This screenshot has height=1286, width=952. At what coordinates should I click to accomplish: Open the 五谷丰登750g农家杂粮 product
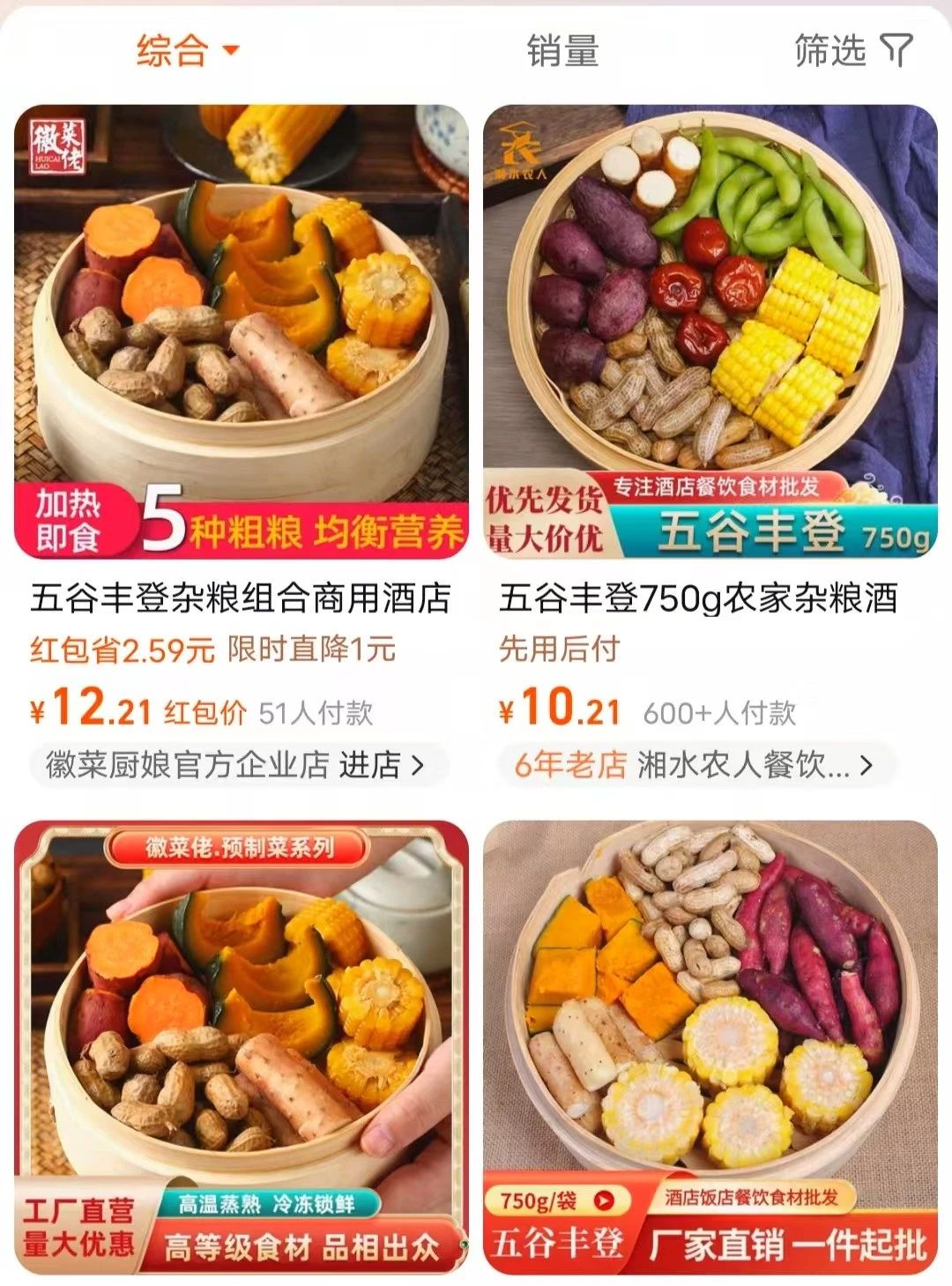click(698, 598)
